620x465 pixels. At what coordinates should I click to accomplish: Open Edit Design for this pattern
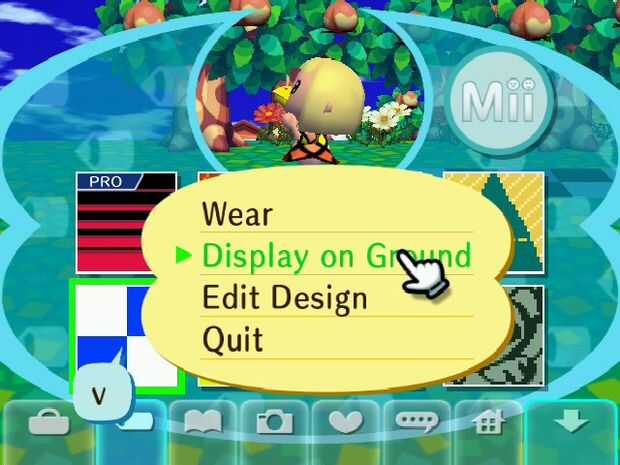[284, 297]
